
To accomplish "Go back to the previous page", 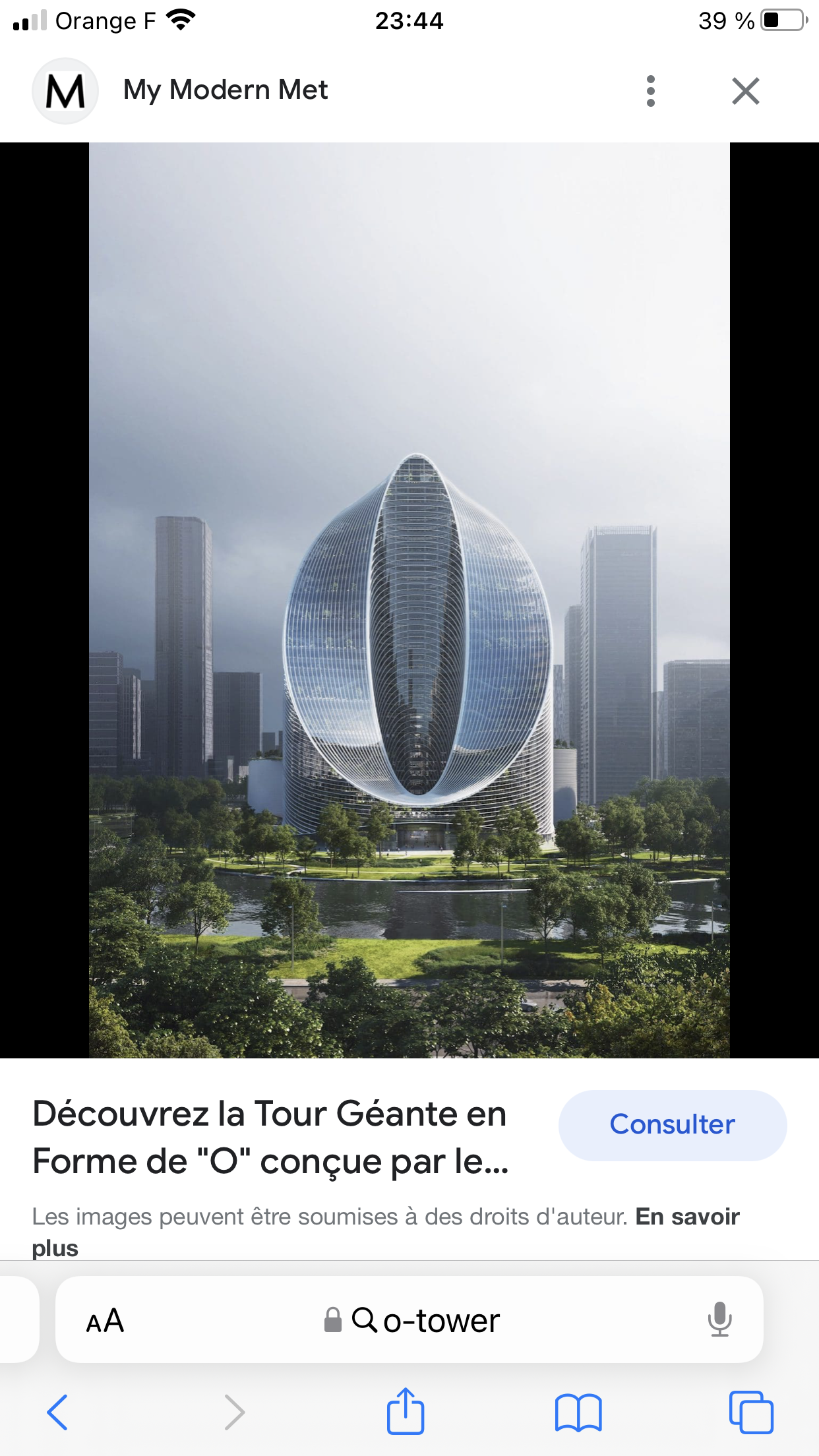I will (x=57, y=1412).
